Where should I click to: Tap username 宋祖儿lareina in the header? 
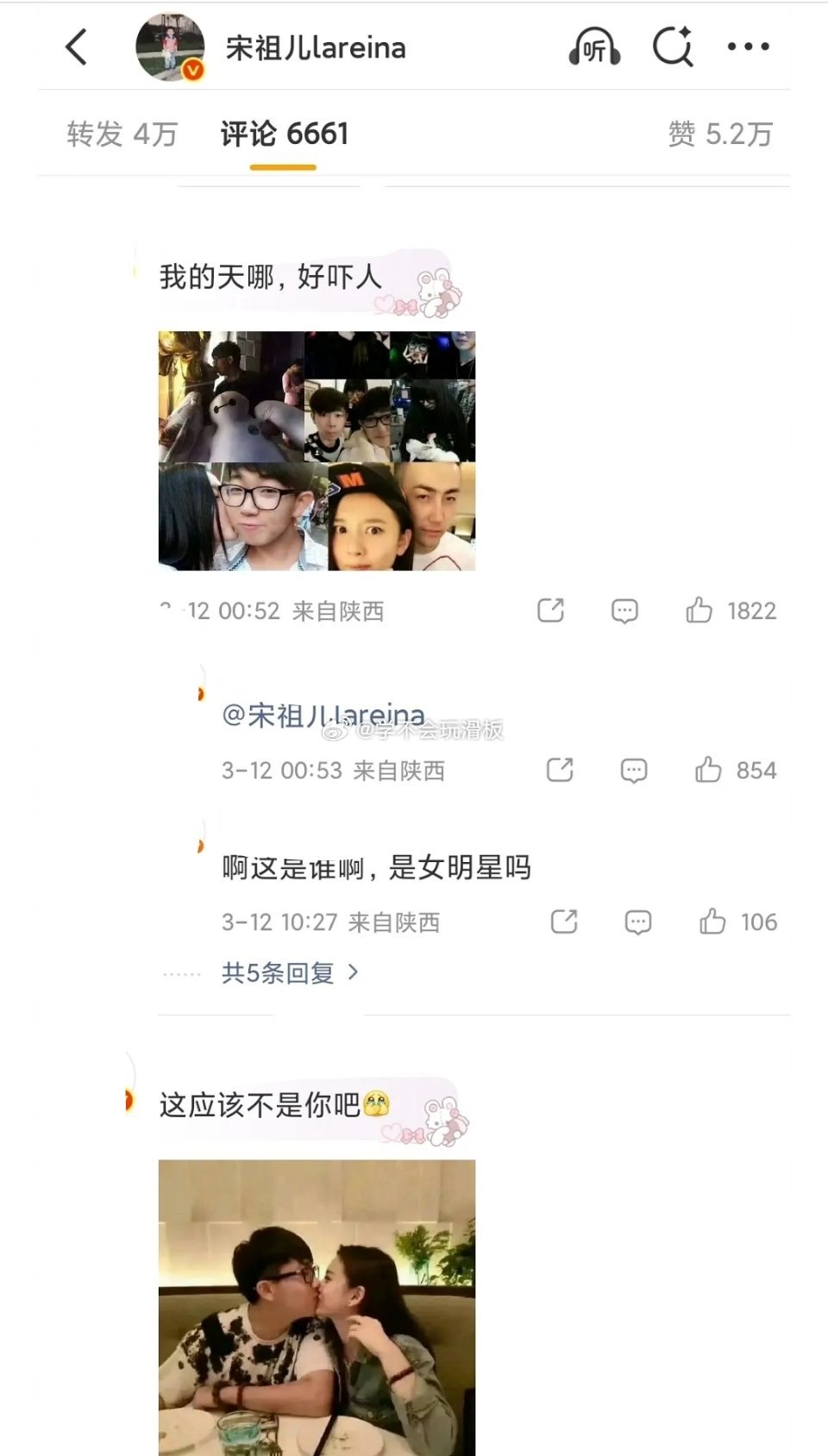tap(316, 47)
